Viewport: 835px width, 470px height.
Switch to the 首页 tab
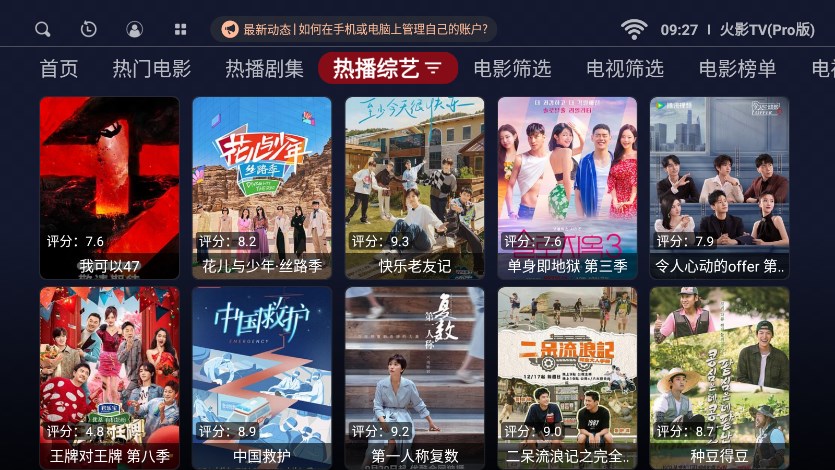tap(59, 69)
